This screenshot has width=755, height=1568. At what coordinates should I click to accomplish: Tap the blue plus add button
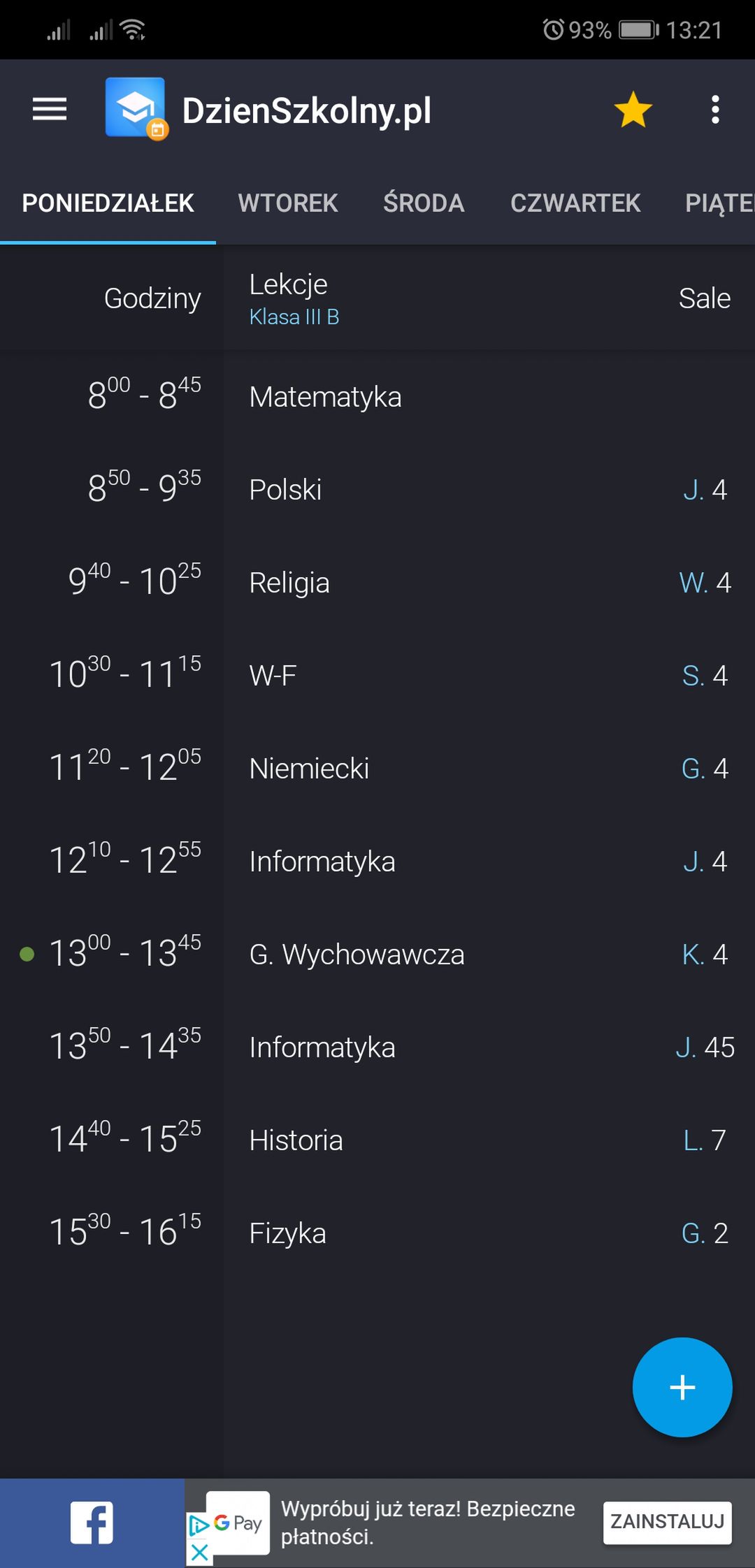pos(682,1387)
